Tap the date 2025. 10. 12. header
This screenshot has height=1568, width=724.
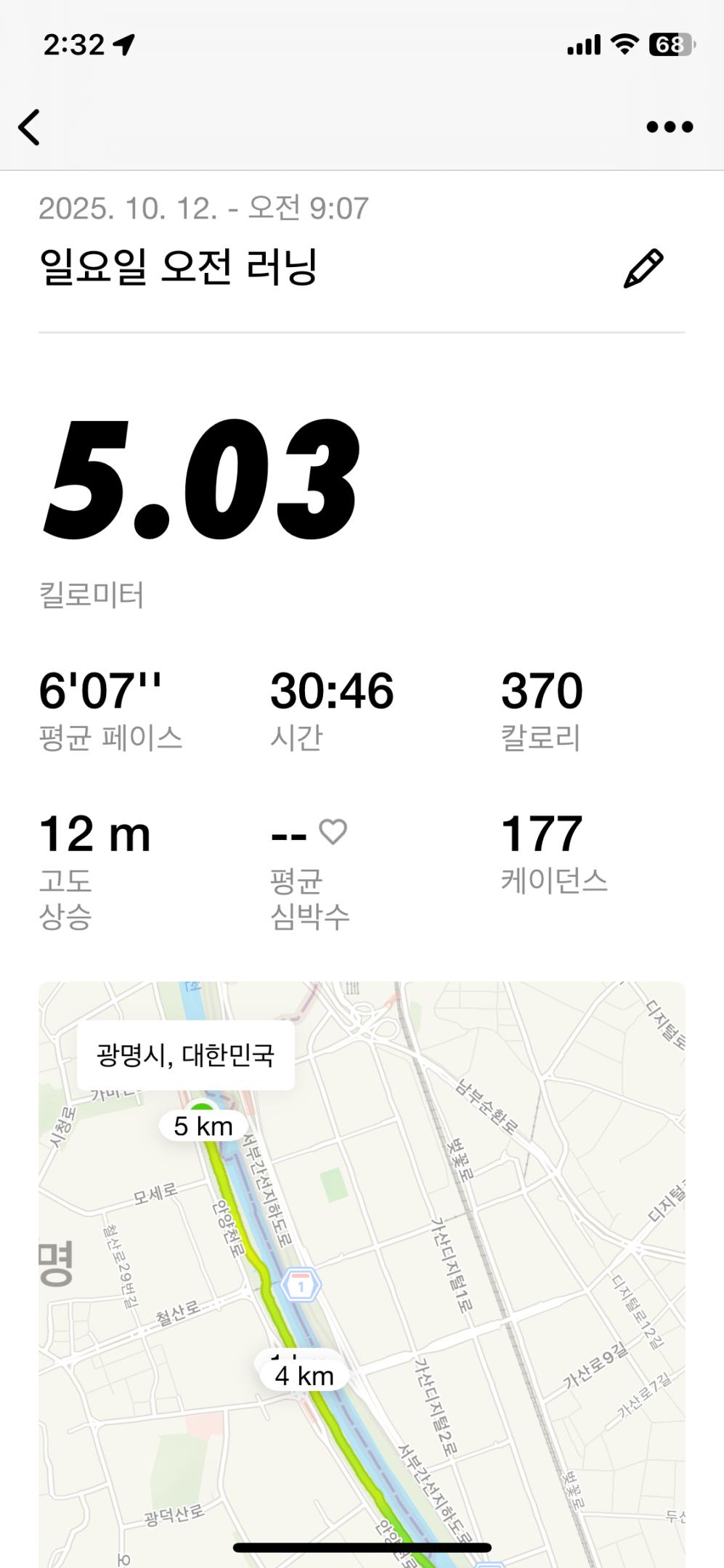205,207
